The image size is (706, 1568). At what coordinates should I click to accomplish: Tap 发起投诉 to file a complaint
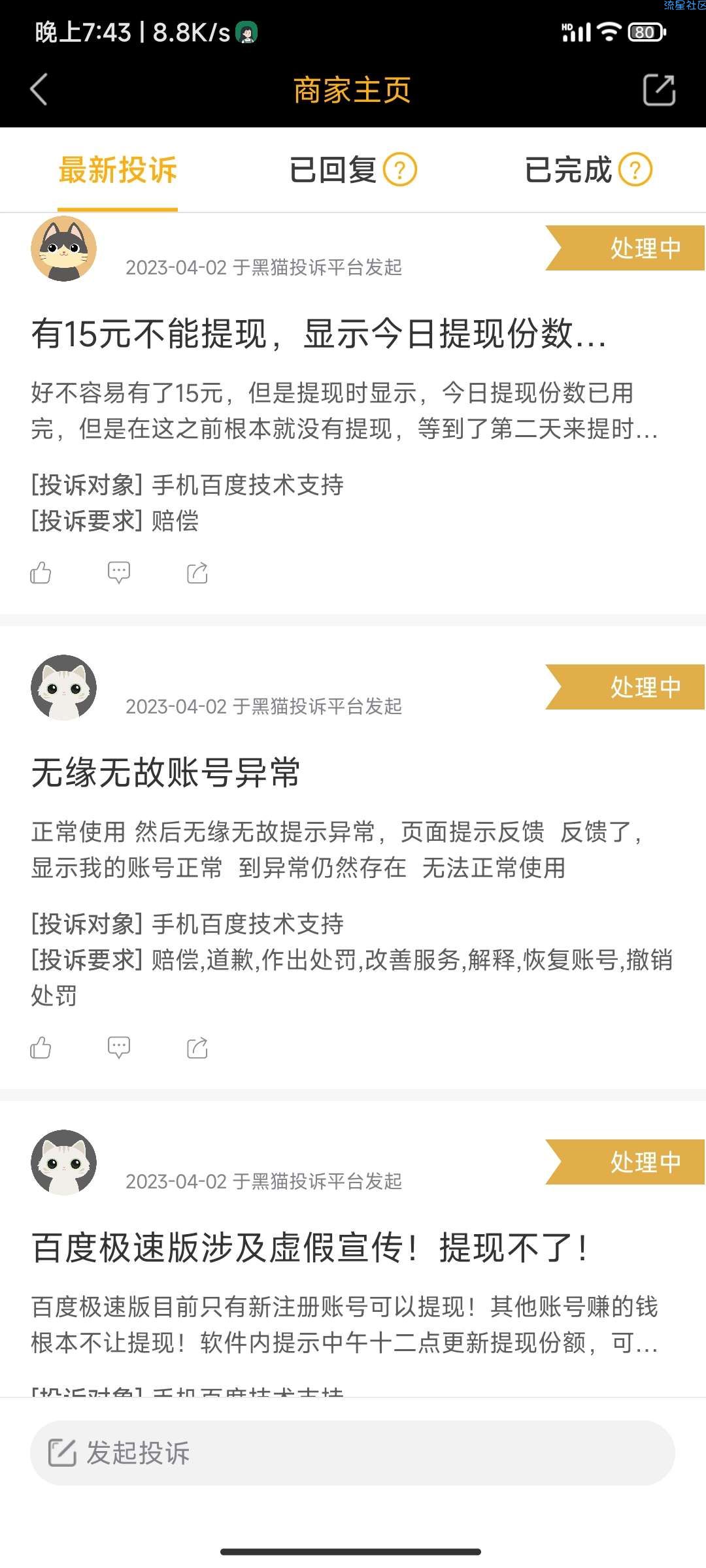tap(352, 1453)
